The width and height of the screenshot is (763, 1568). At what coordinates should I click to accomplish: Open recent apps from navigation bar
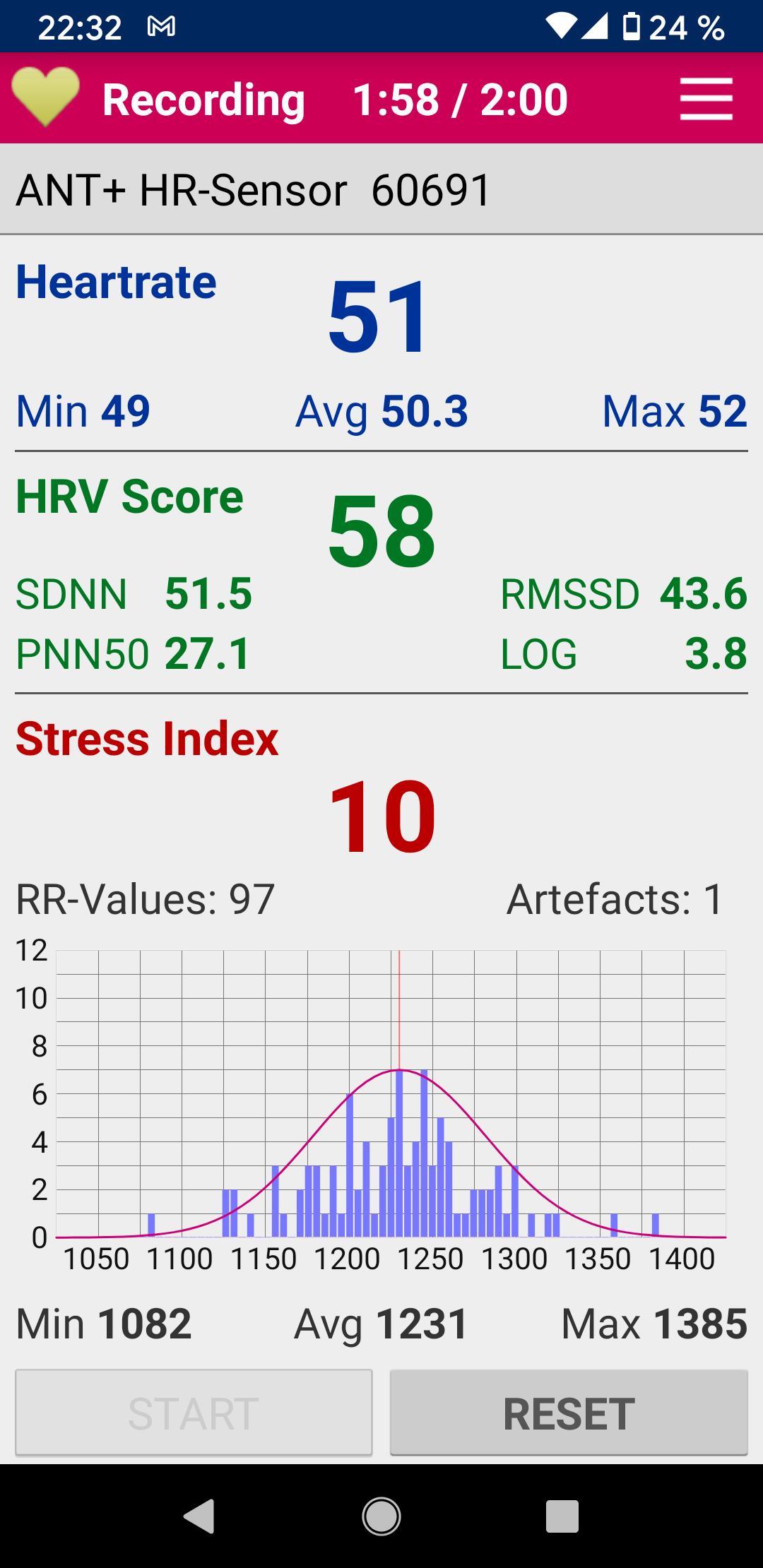[562, 1516]
